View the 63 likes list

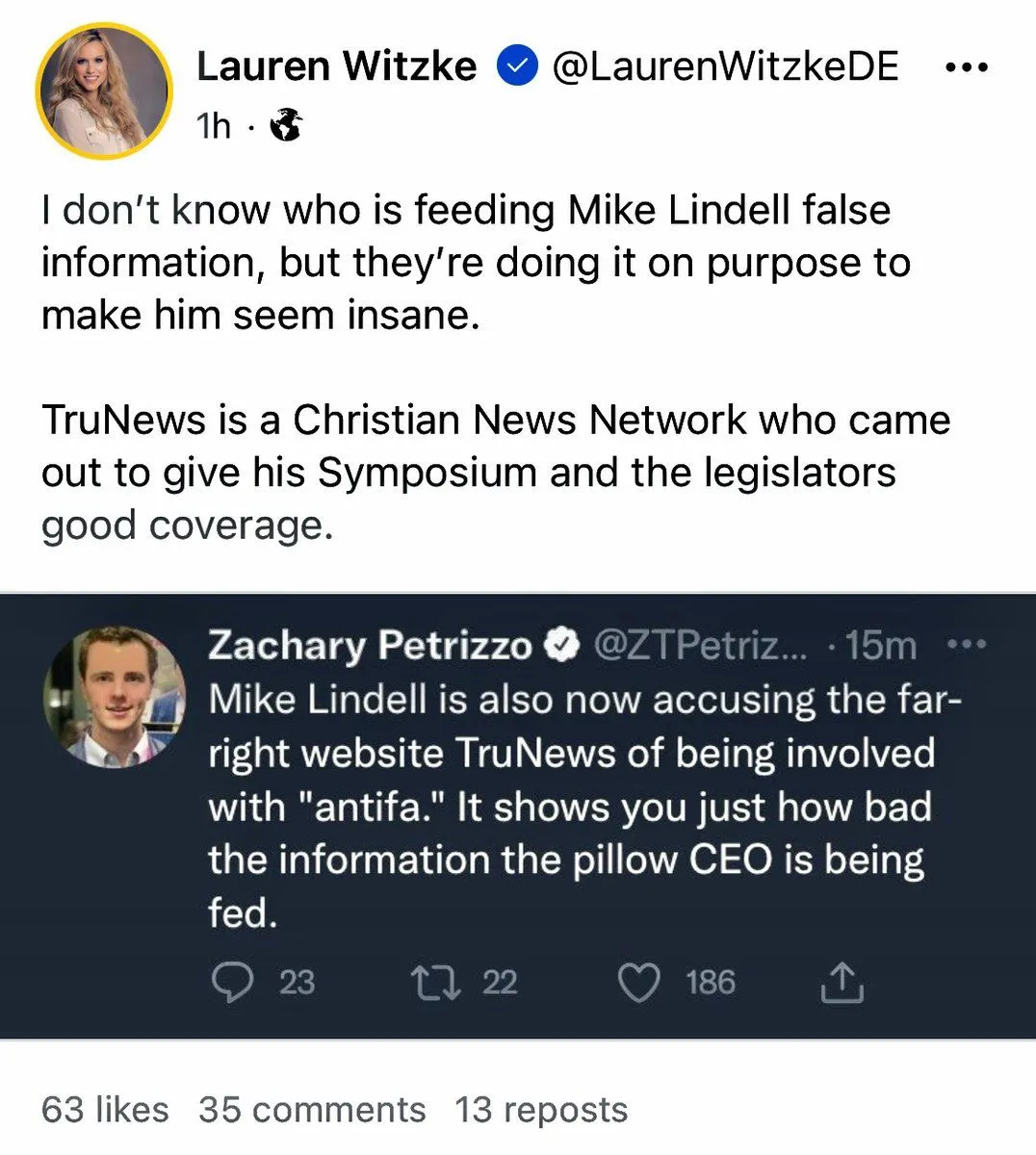pyautogui.click(x=105, y=1110)
